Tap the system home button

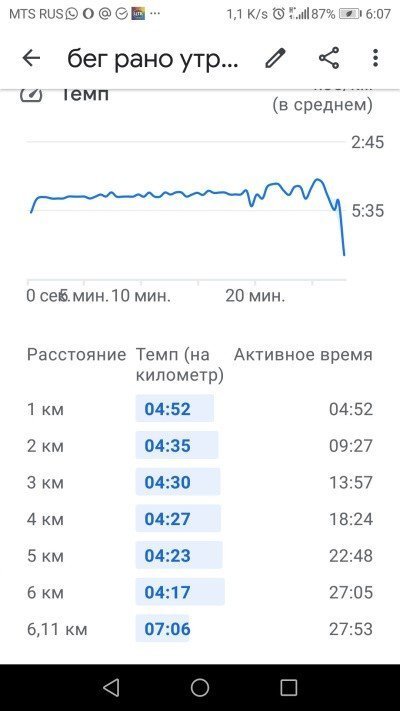[x=200, y=687]
